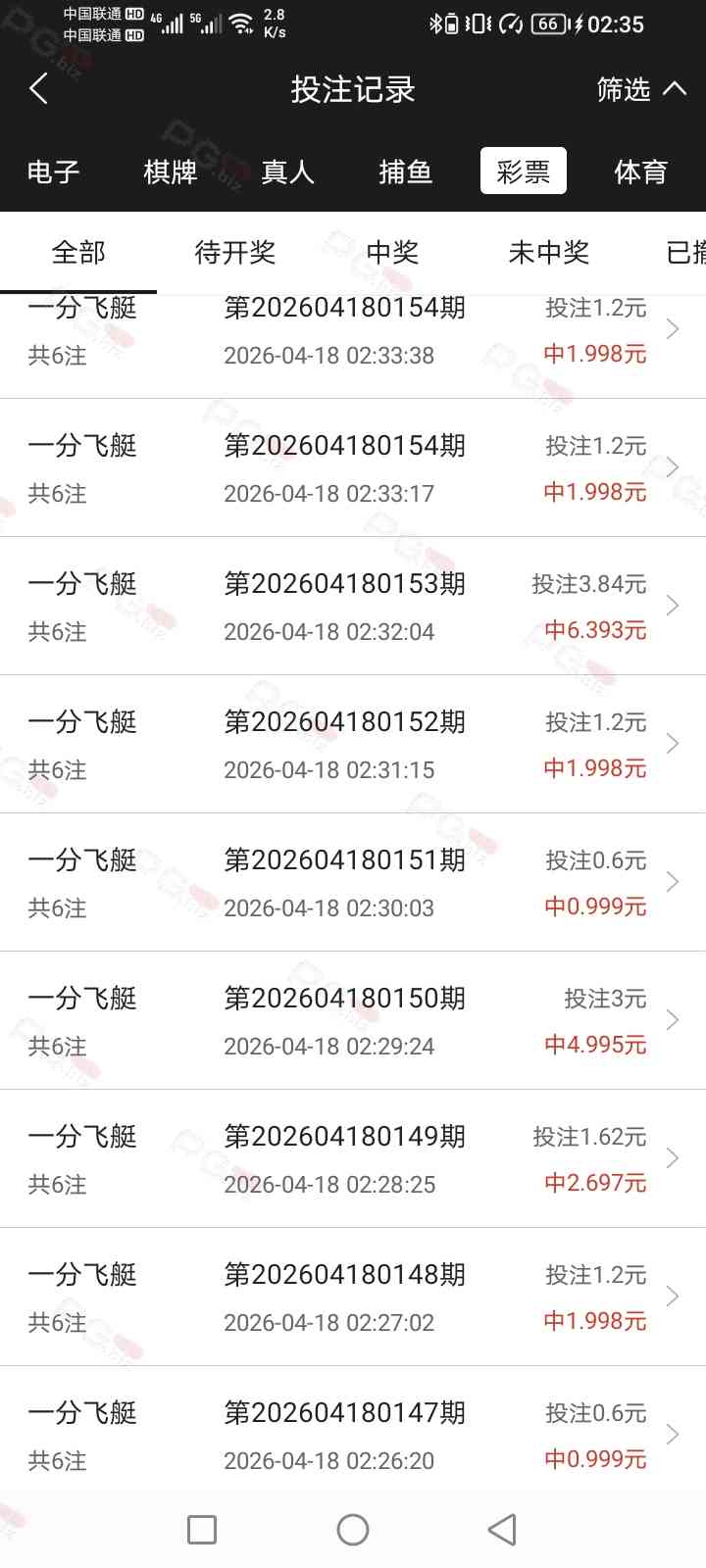Open the bet placed at 02:33:17
This screenshot has height=1568, width=706.
353,468
